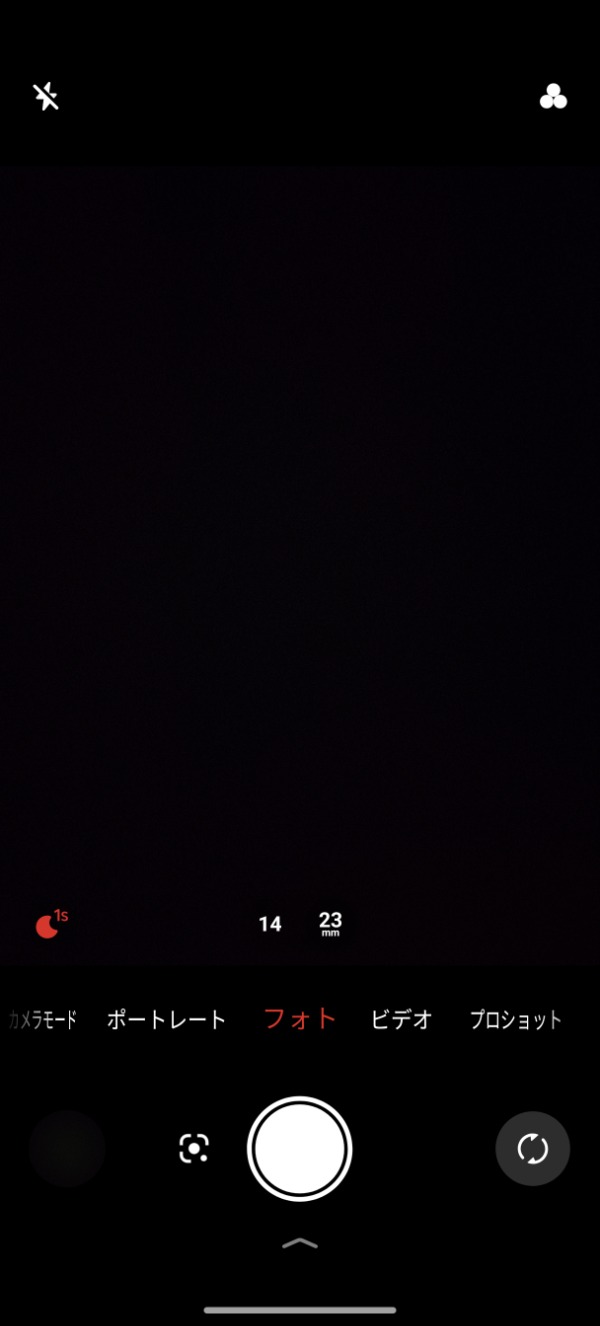Switch to the 14mm ultra-wide lens
600x1326 pixels.
[x=270, y=924]
